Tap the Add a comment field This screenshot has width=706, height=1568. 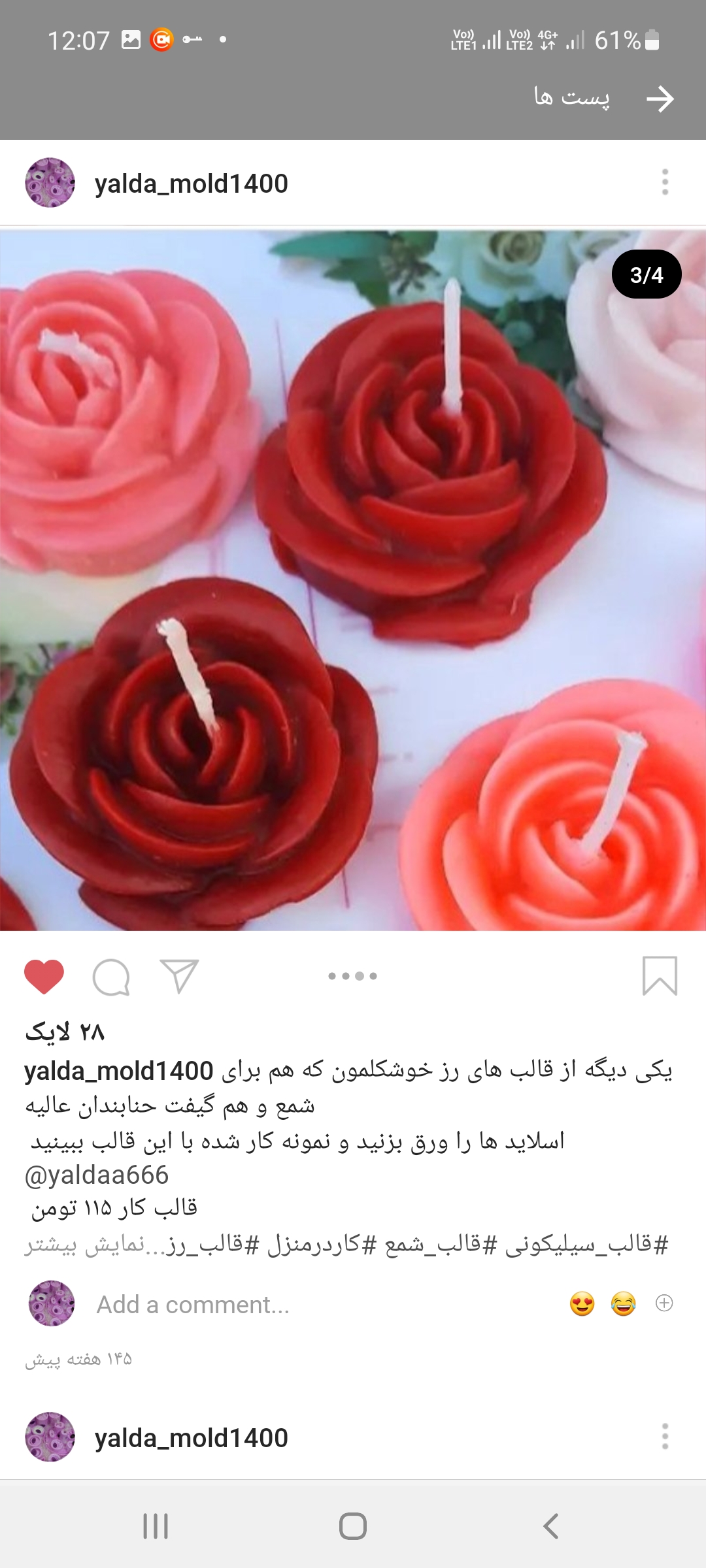(193, 1305)
